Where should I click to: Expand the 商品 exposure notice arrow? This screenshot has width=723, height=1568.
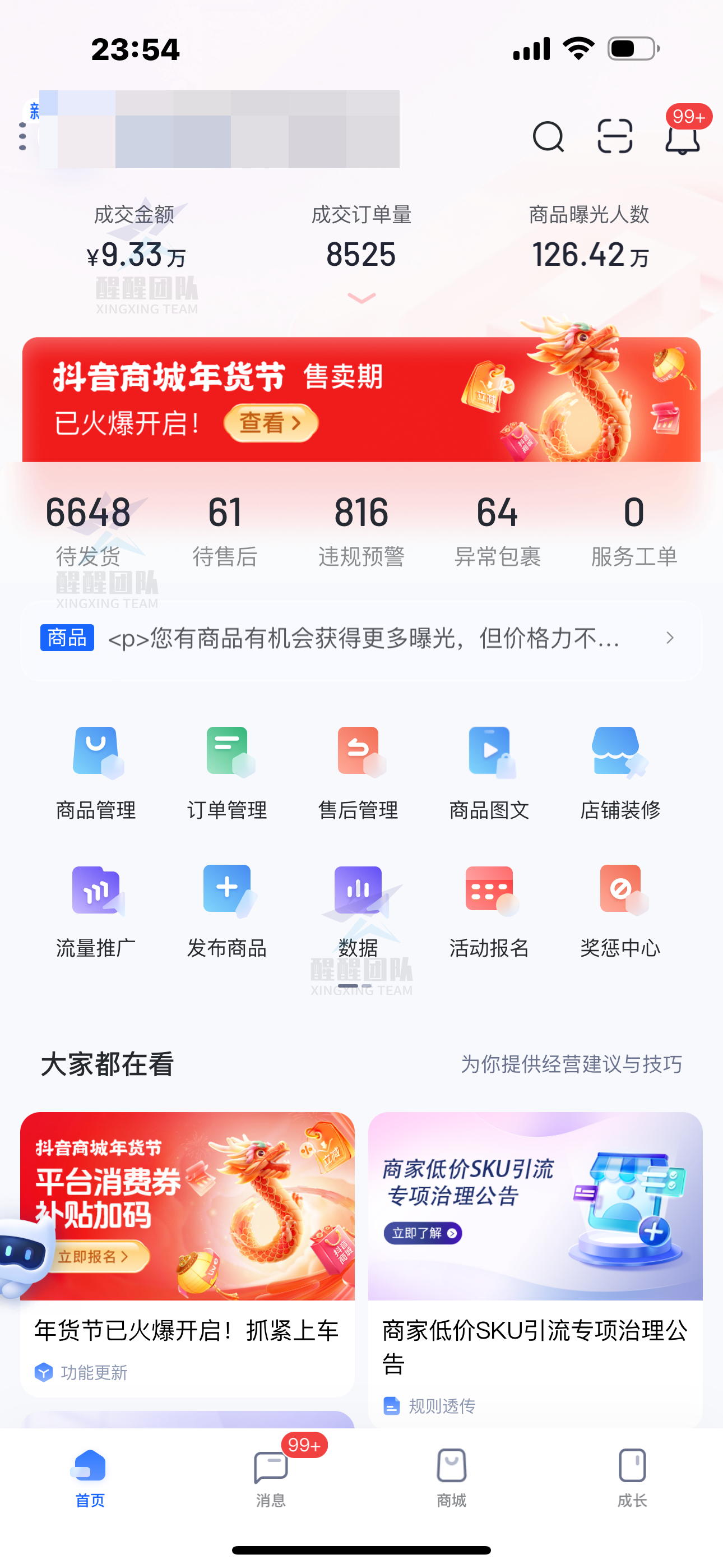point(669,637)
